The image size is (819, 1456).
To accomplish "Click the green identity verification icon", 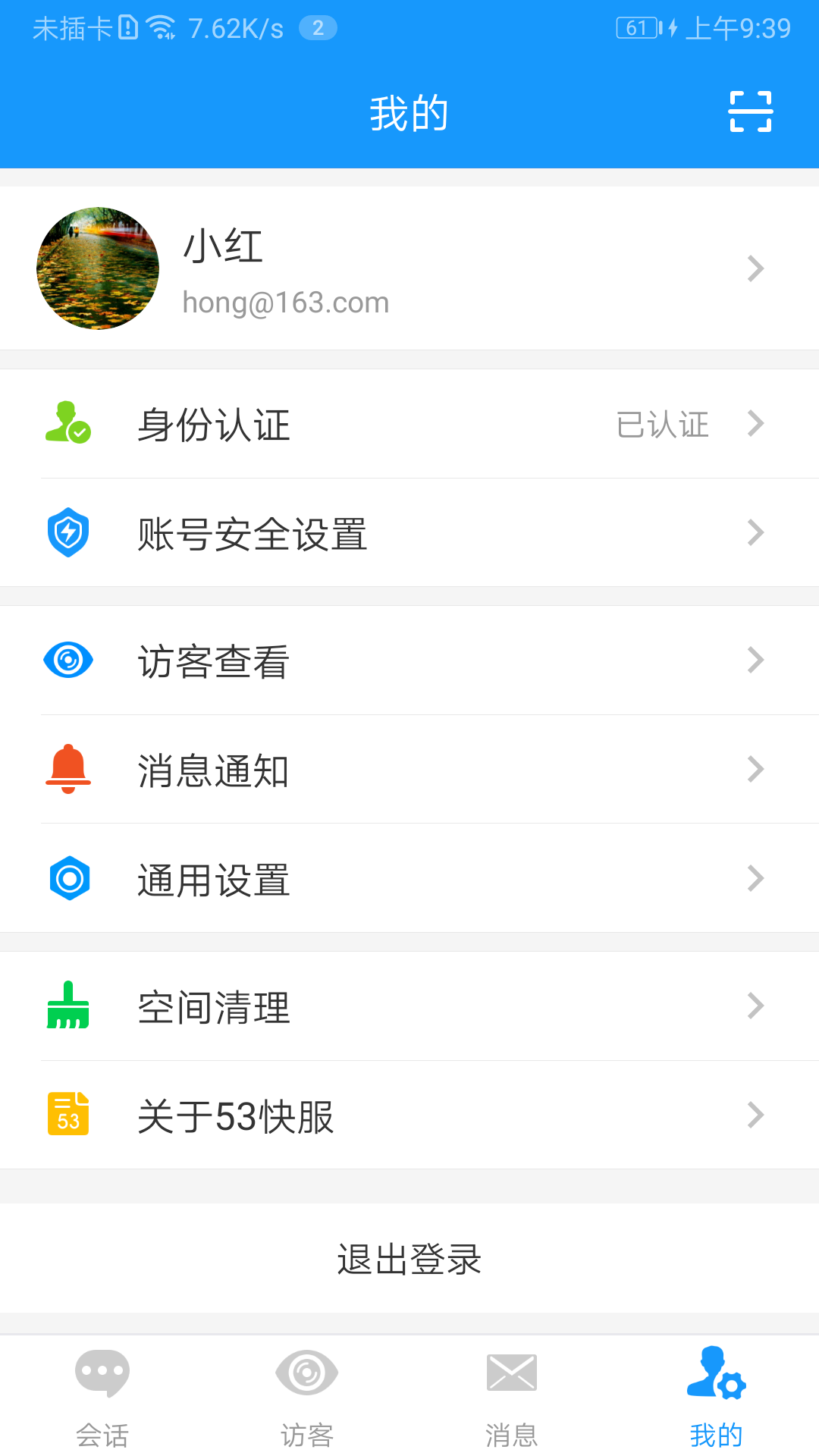I will click(68, 424).
